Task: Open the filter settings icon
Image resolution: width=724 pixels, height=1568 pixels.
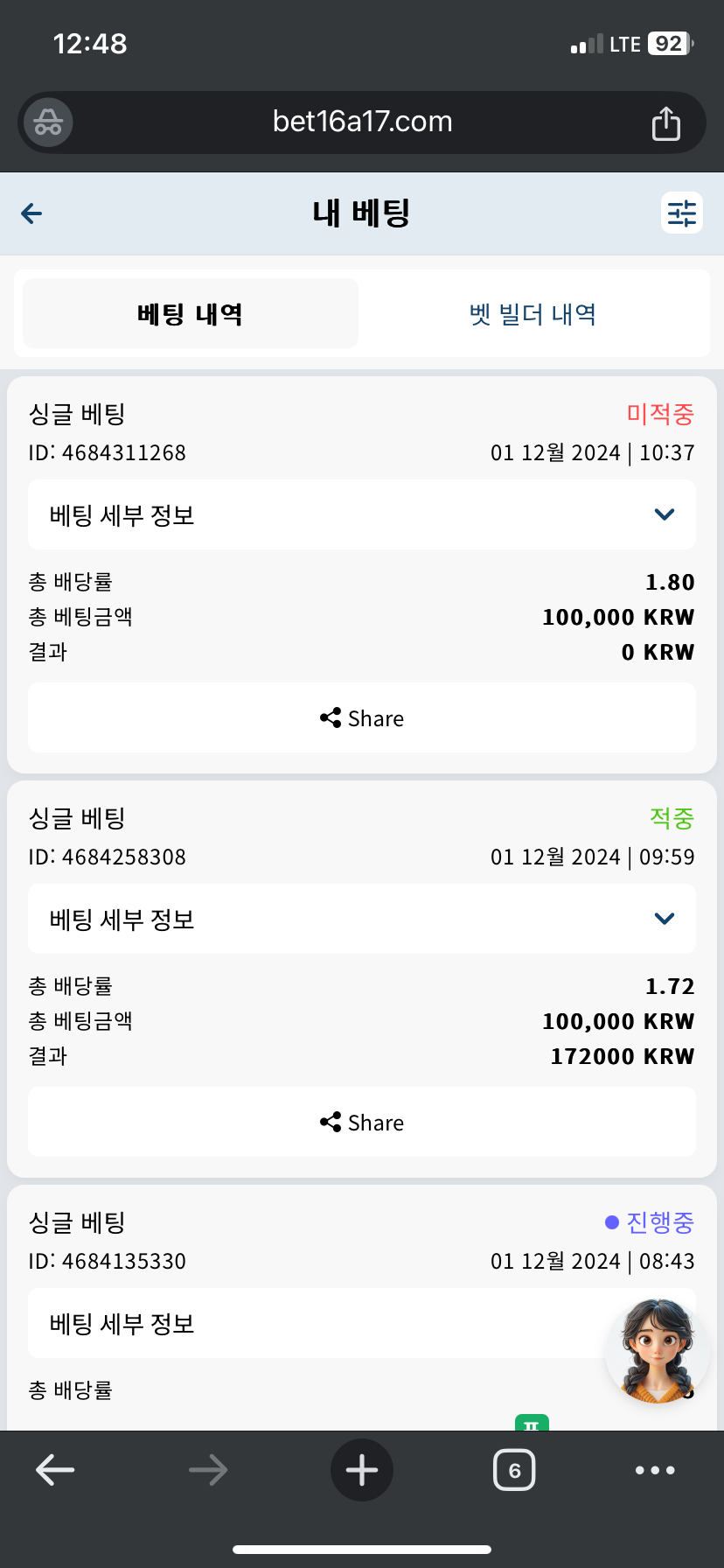Action: pos(682,213)
